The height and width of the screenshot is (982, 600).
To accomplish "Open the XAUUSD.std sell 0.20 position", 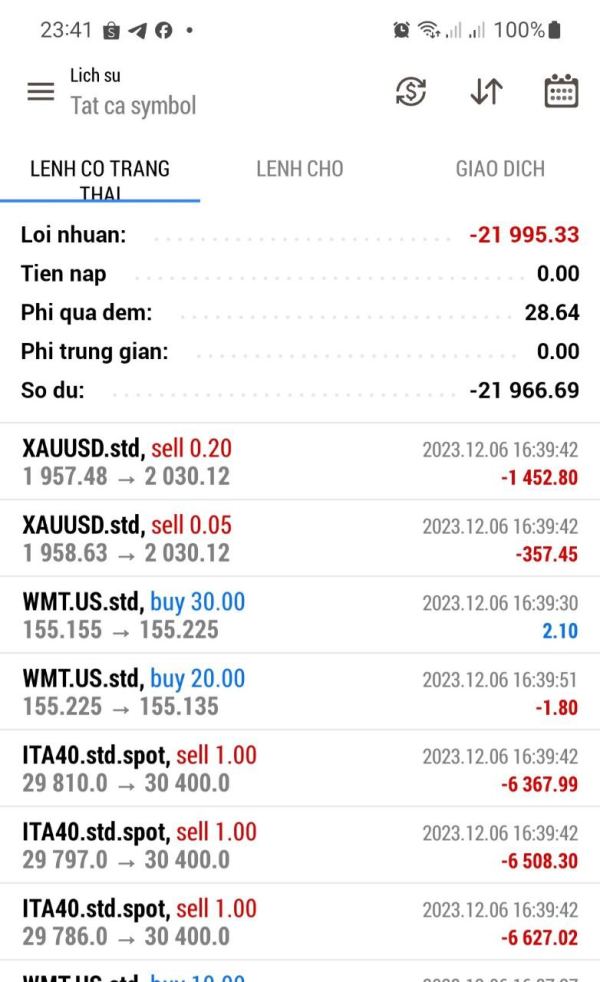I will [x=300, y=461].
